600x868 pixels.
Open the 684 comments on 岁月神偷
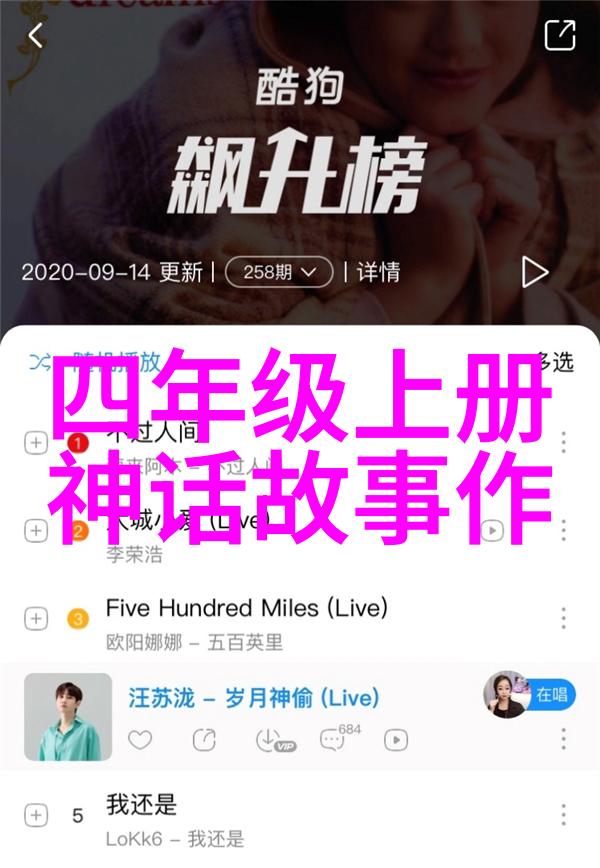(334, 740)
